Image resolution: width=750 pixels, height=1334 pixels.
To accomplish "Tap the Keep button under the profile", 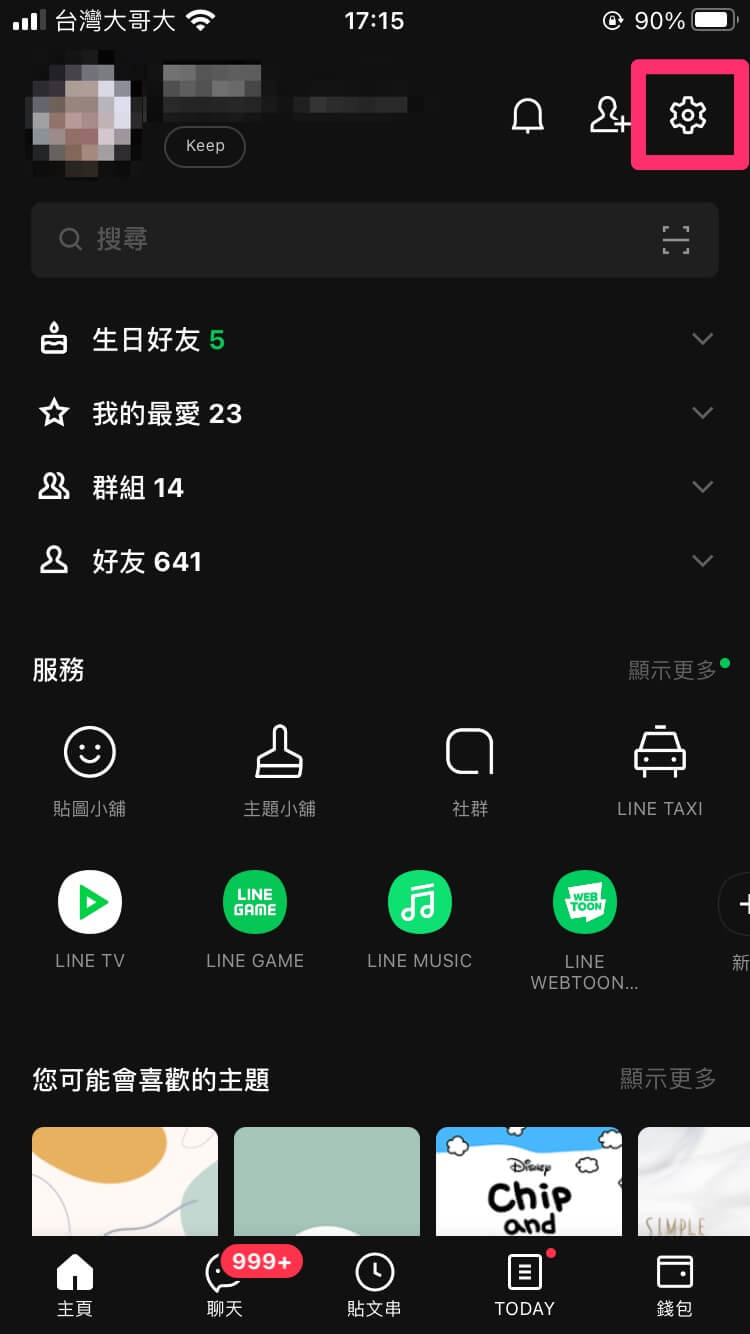I will click(x=204, y=146).
